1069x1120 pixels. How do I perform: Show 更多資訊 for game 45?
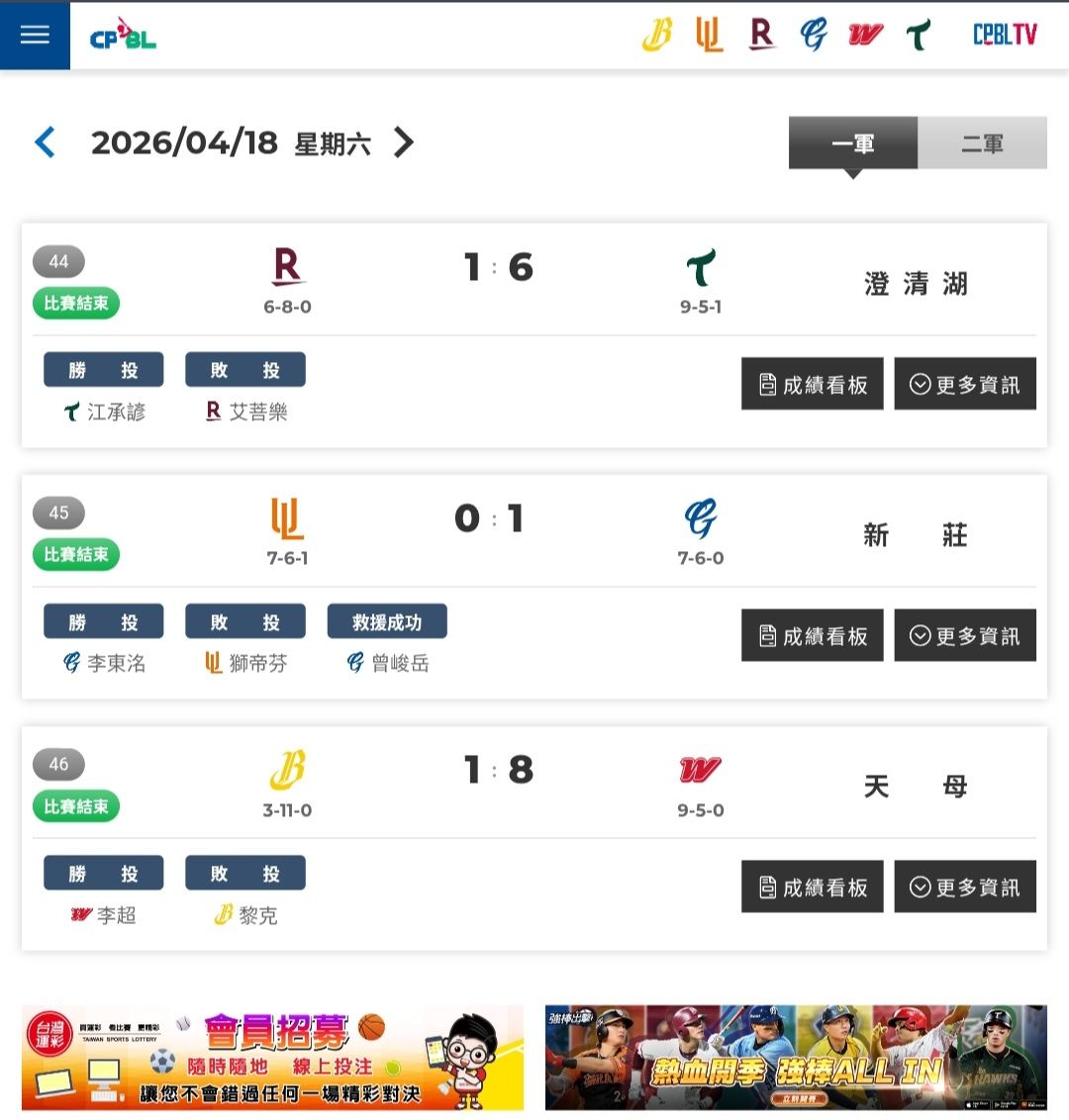tap(964, 635)
